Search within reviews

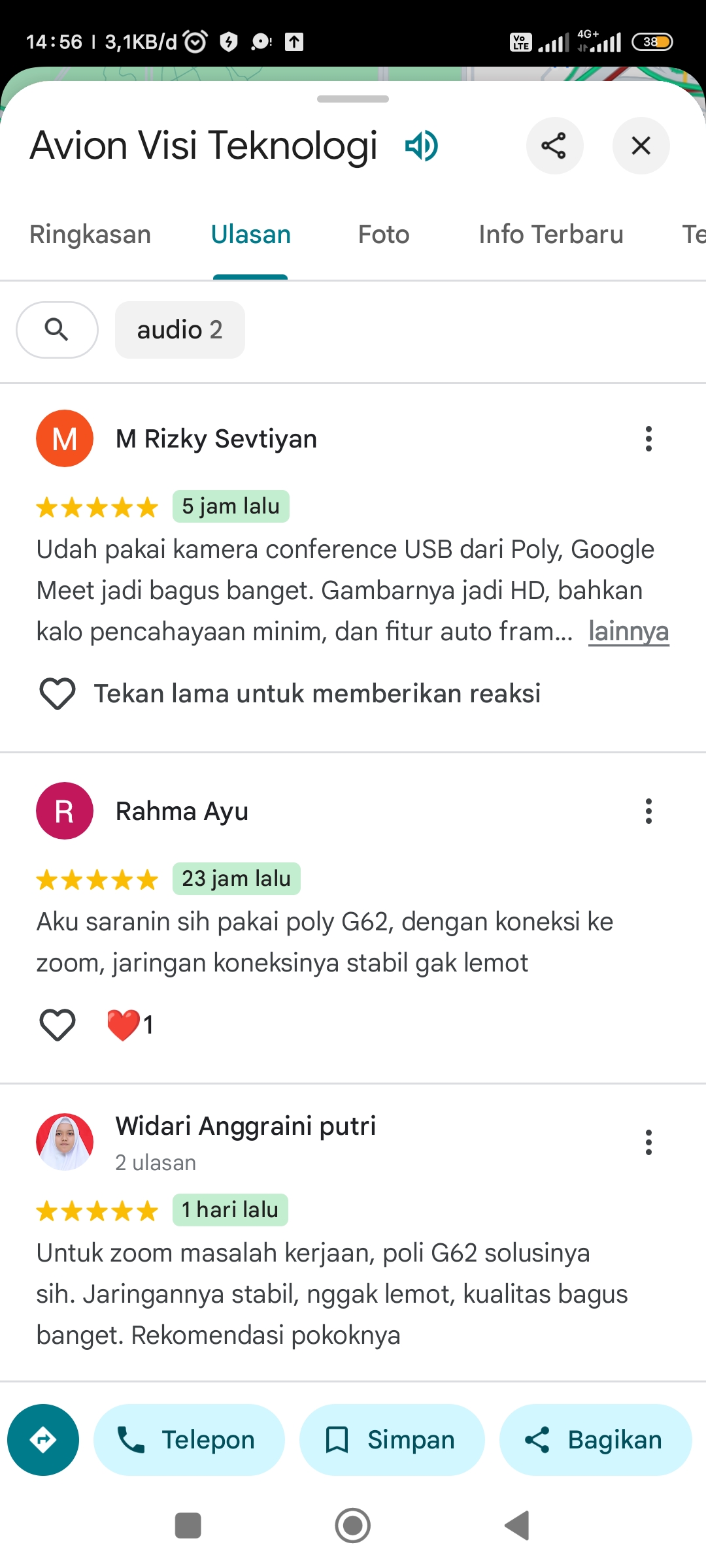click(x=57, y=329)
